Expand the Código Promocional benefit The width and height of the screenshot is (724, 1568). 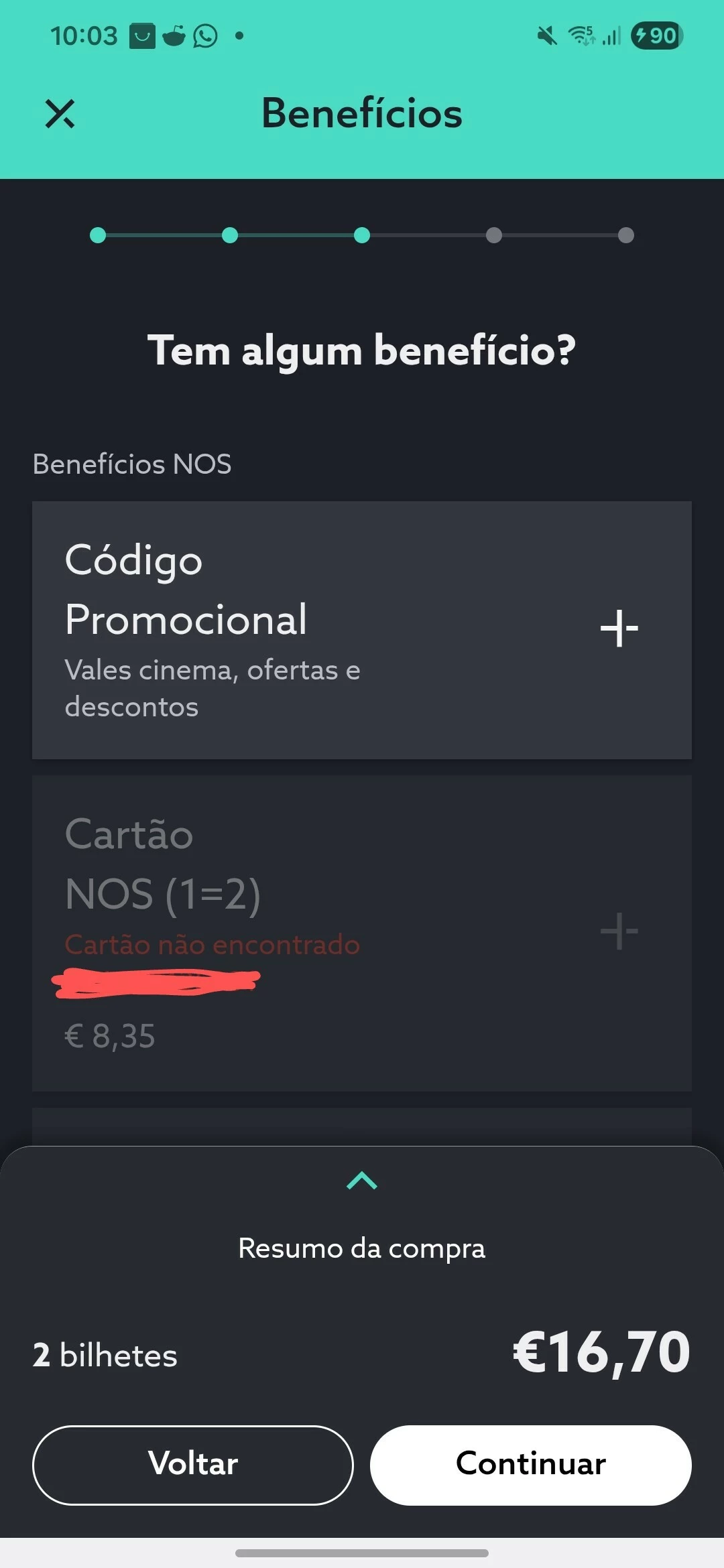click(x=619, y=629)
